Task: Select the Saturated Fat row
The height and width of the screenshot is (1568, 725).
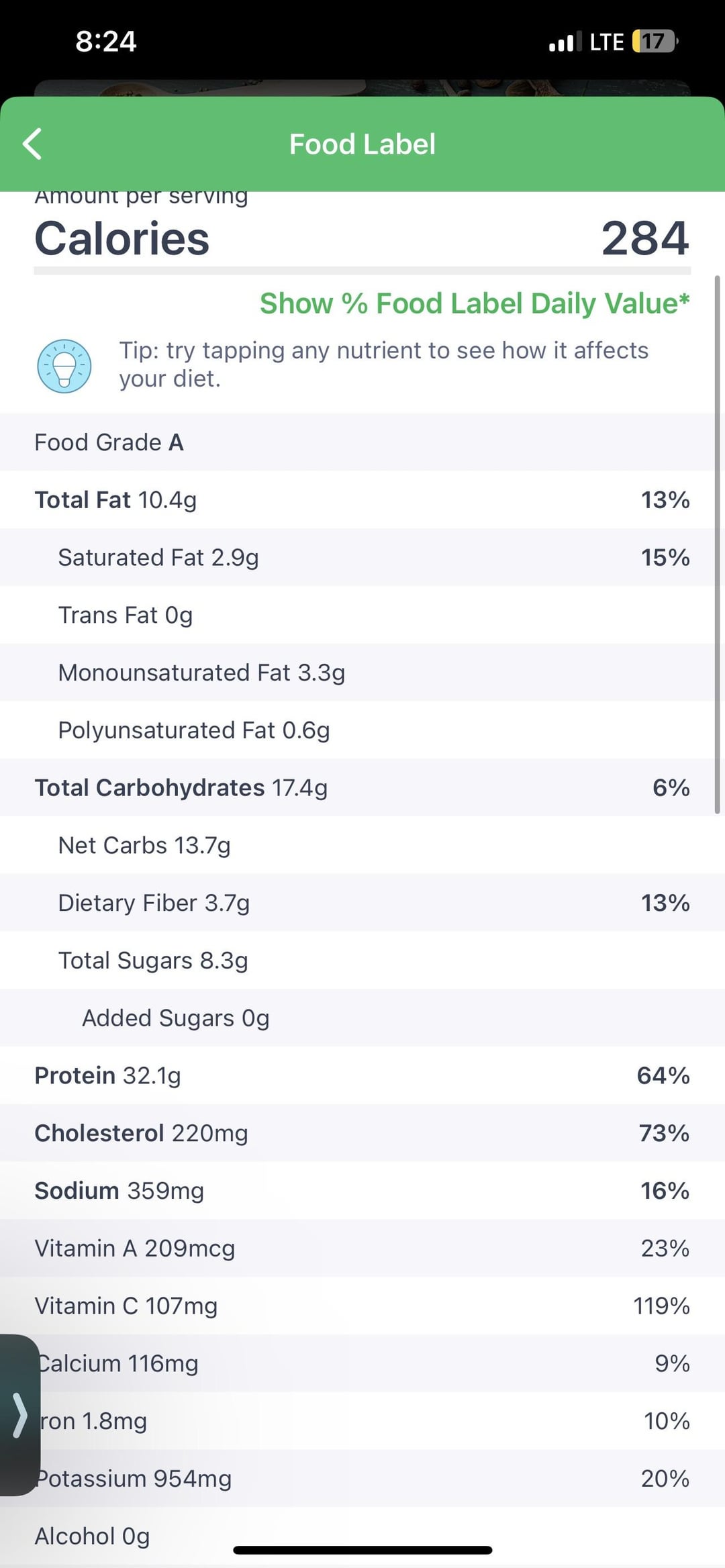Action: click(x=362, y=558)
